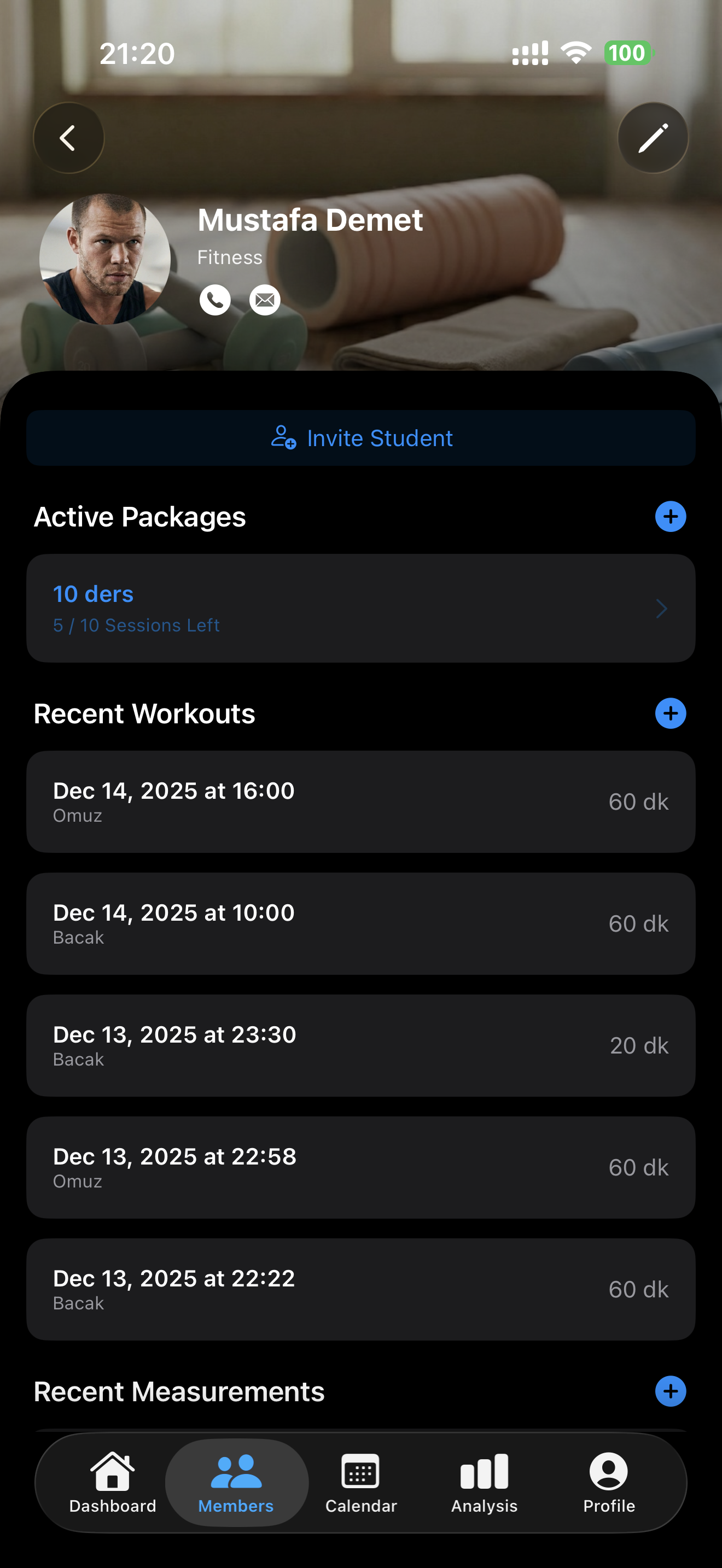This screenshot has height=1568, width=722.
Task: Edit Mustafa Demet's member details
Action: (x=653, y=138)
